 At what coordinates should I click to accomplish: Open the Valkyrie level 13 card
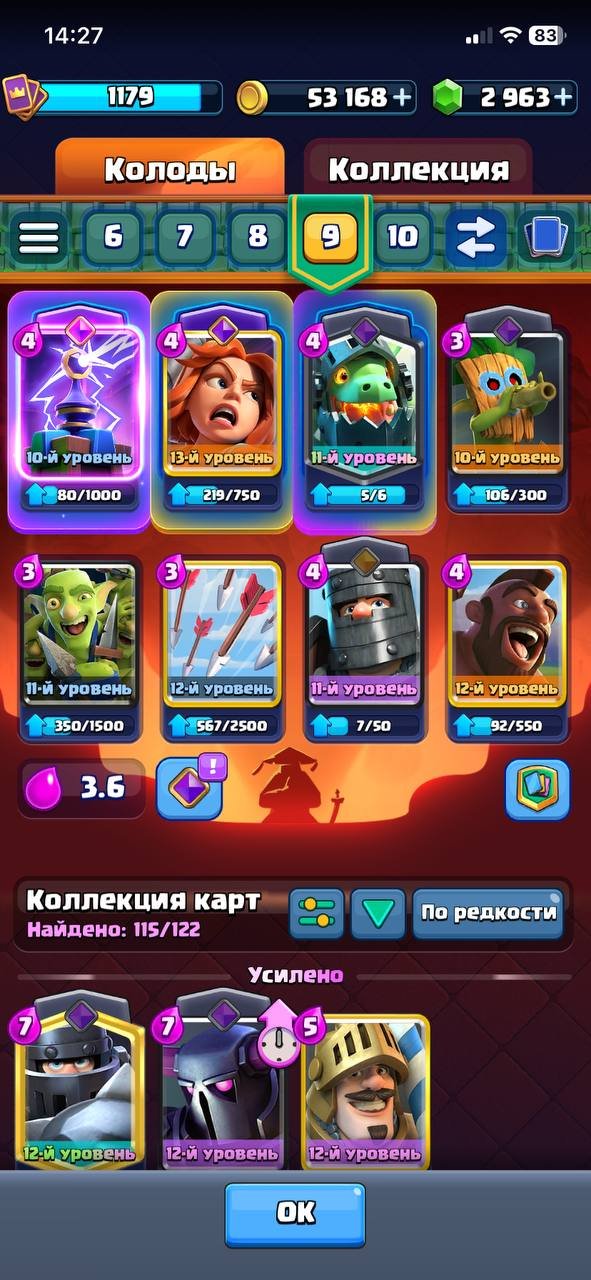(x=222, y=410)
